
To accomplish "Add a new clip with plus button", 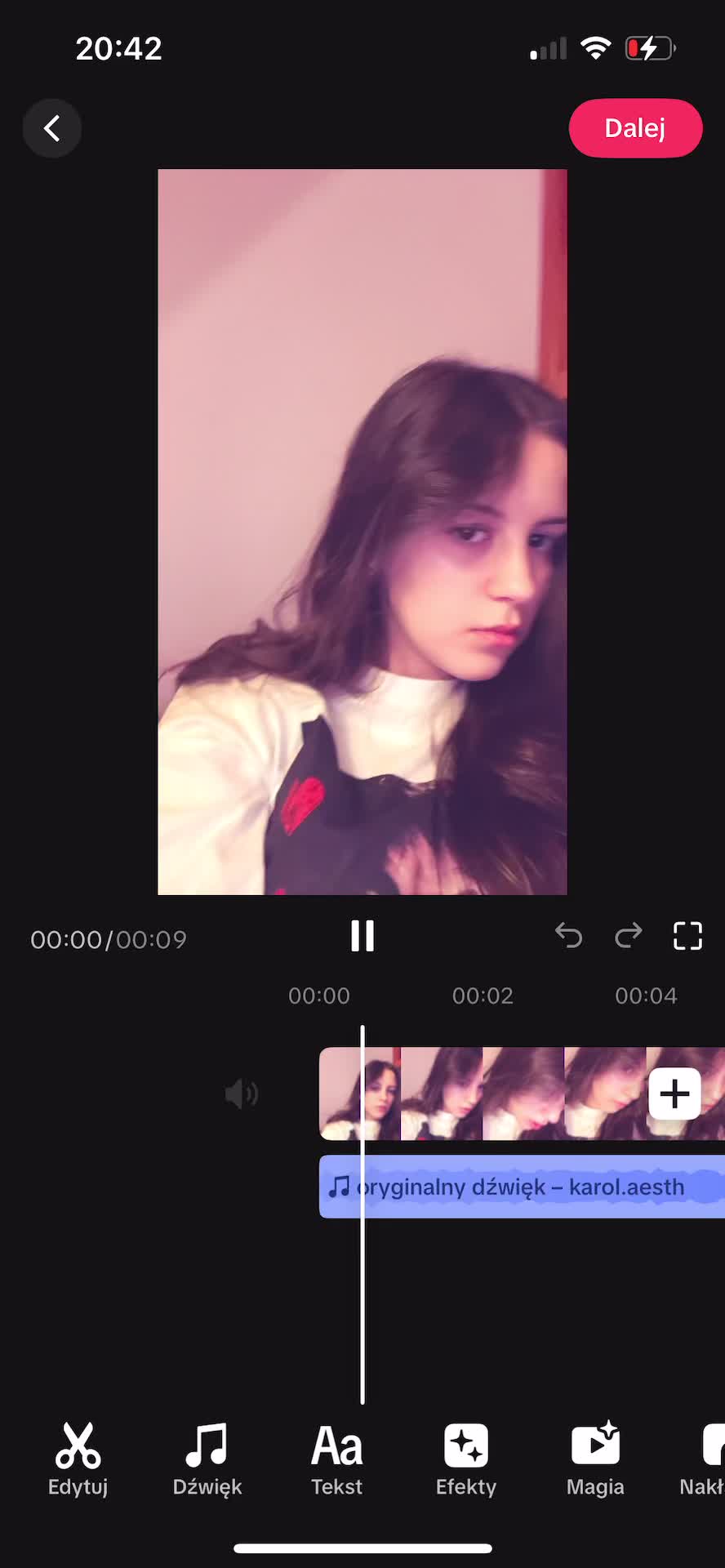I will pyautogui.click(x=674, y=1094).
